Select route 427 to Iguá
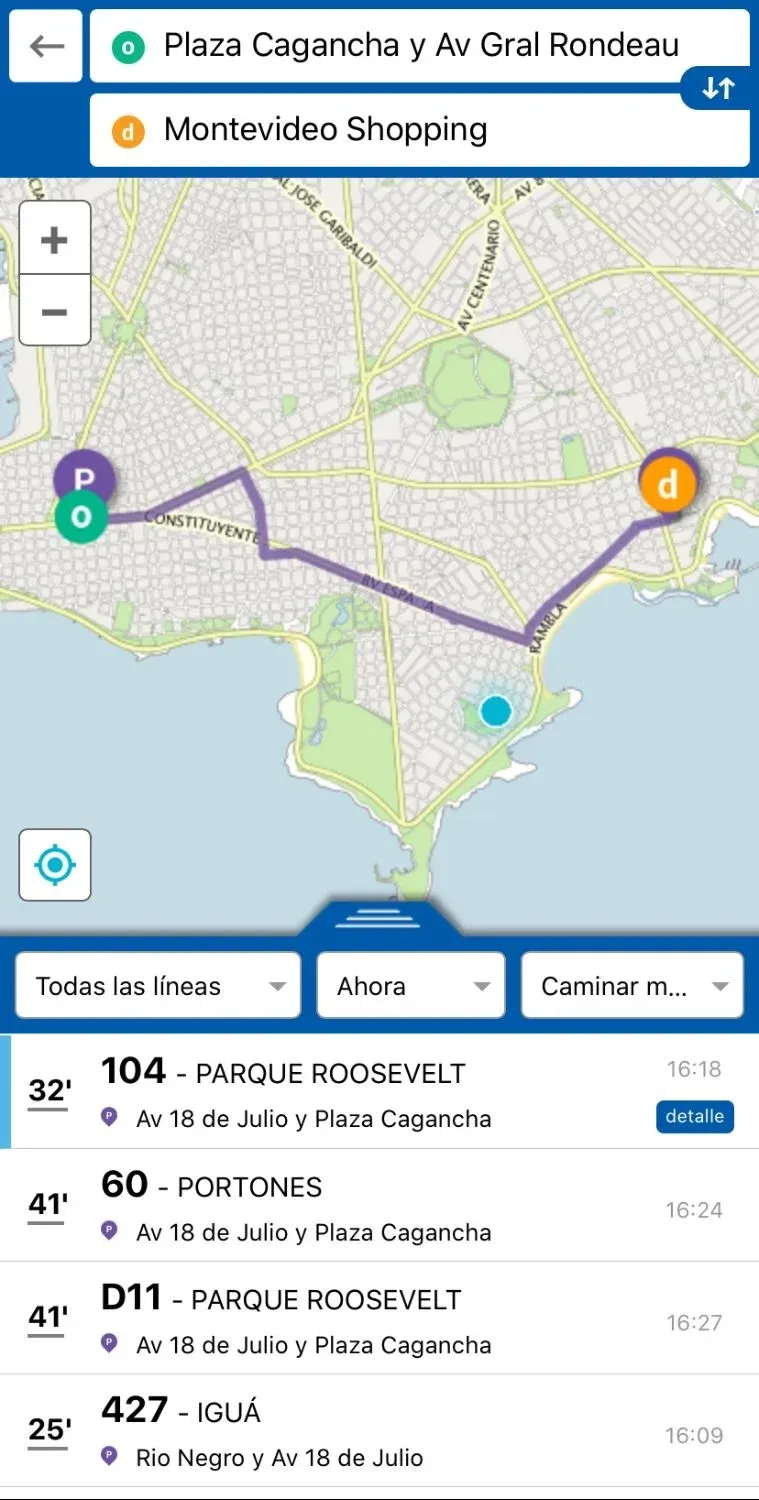This screenshot has width=759, height=1500. (x=380, y=1432)
